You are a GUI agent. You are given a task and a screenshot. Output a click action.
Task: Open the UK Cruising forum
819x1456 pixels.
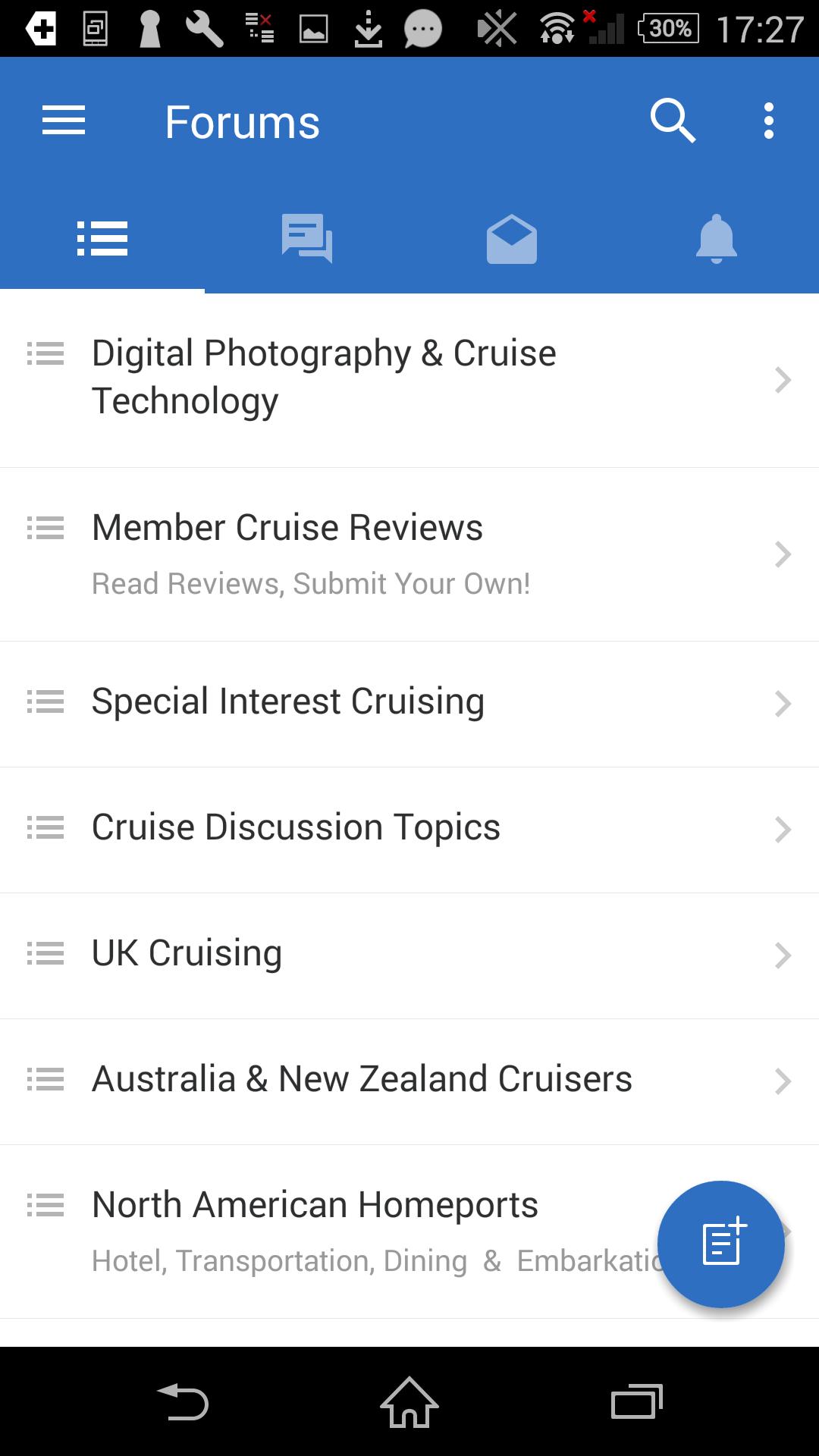click(409, 955)
